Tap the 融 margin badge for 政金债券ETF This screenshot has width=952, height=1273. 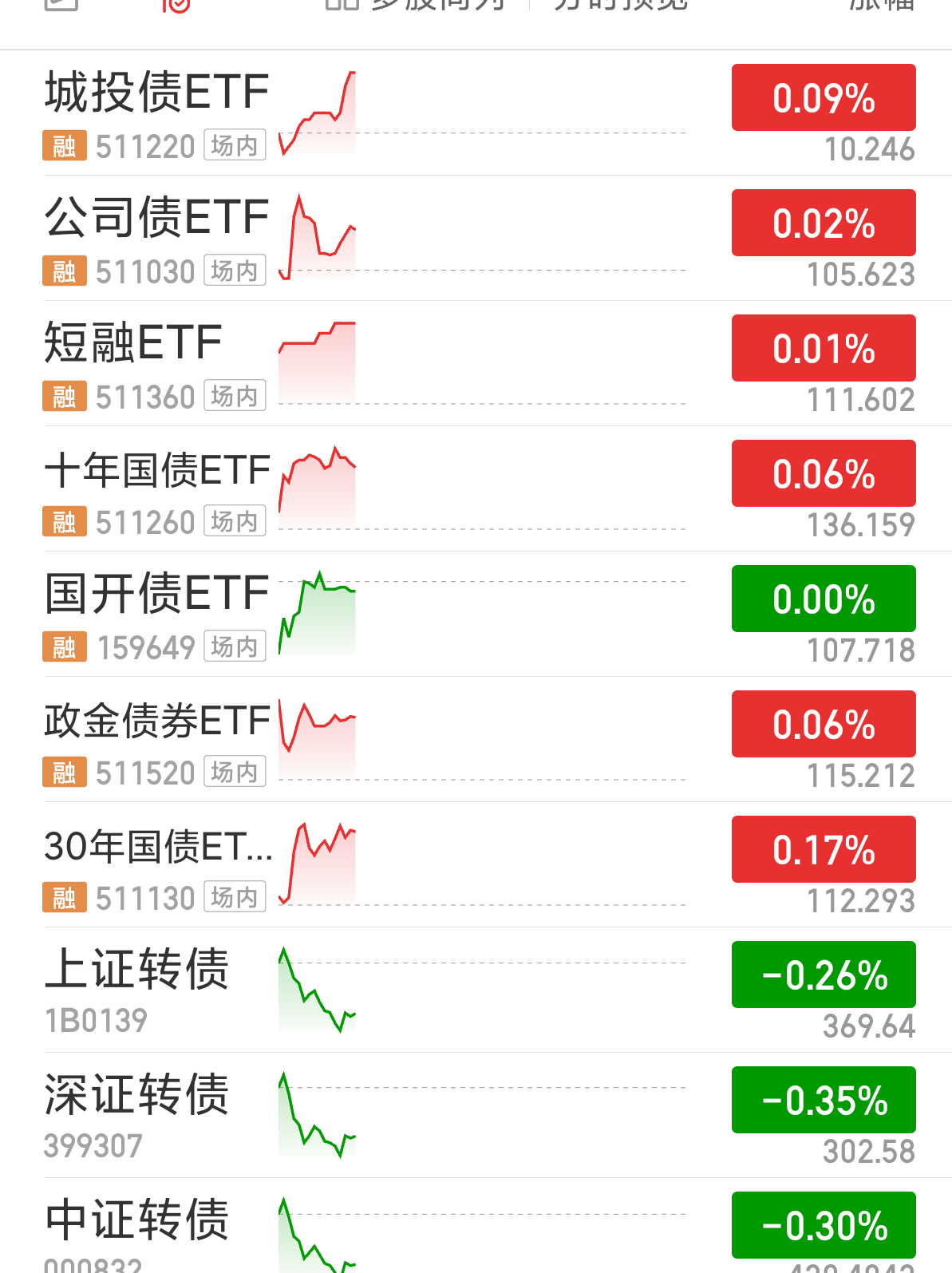point(64,771)
